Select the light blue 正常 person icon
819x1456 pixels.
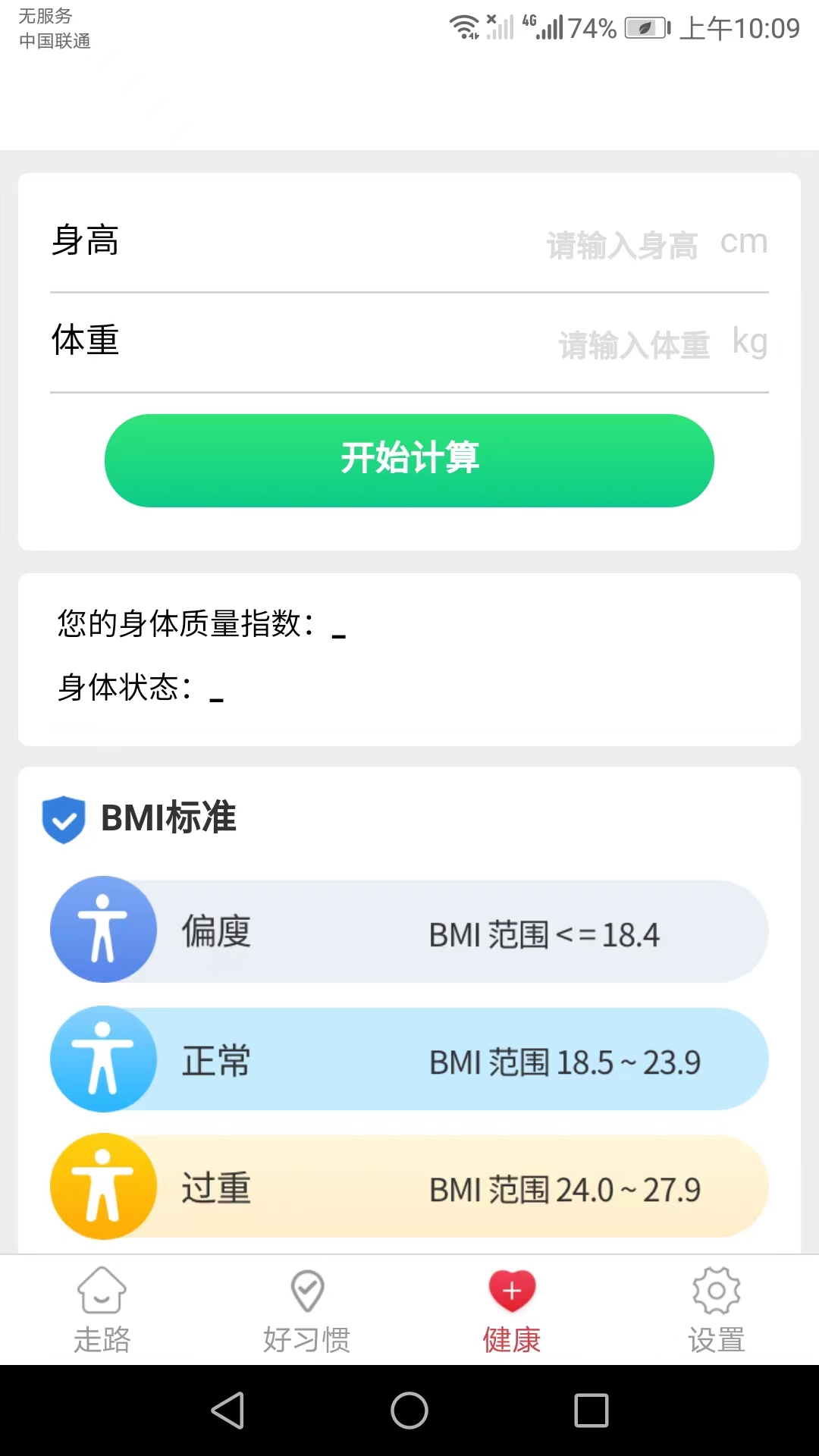tap(103, 1059)
